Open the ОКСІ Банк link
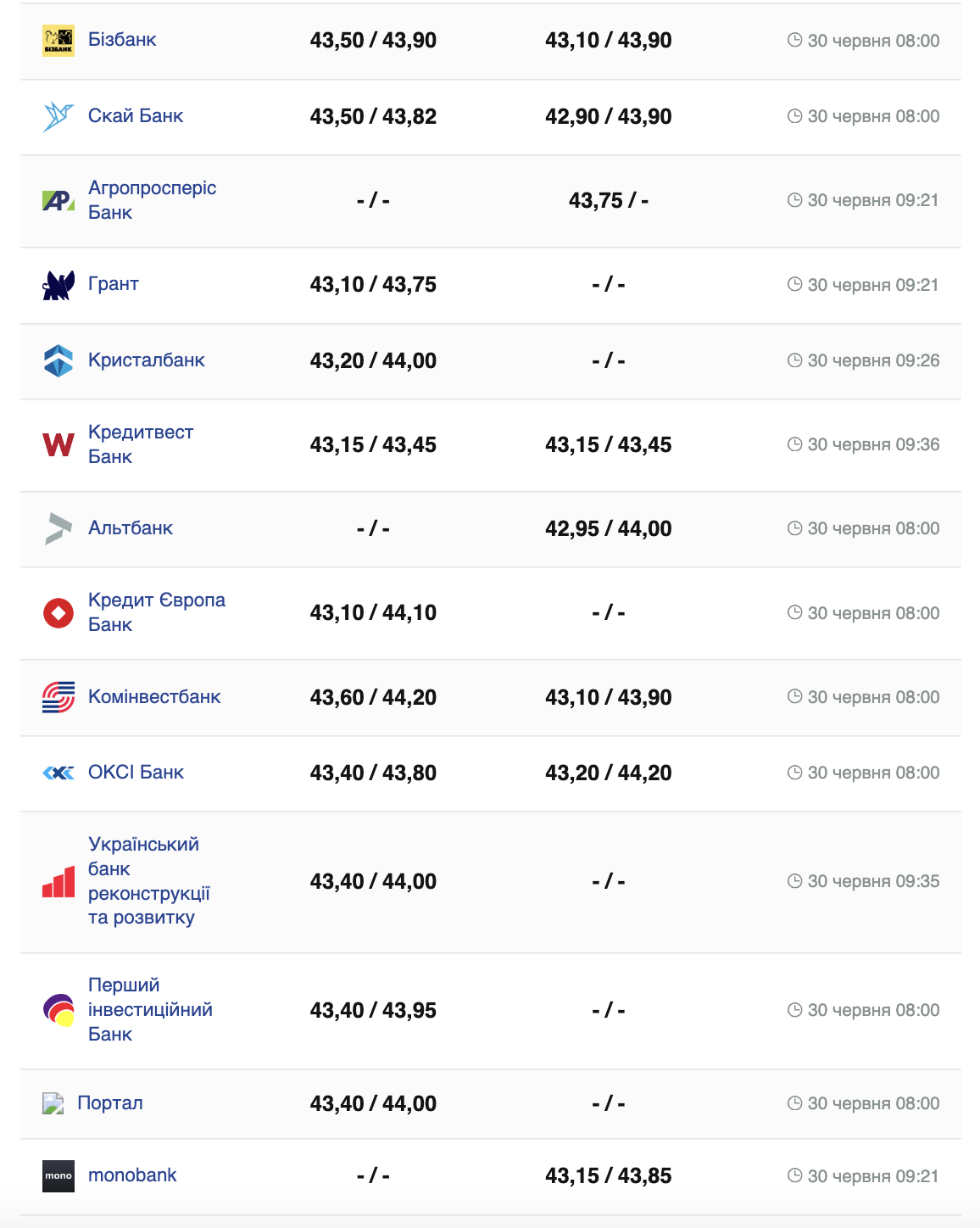The height and width of the screenshot is (1228, 980). pos(136,773)
